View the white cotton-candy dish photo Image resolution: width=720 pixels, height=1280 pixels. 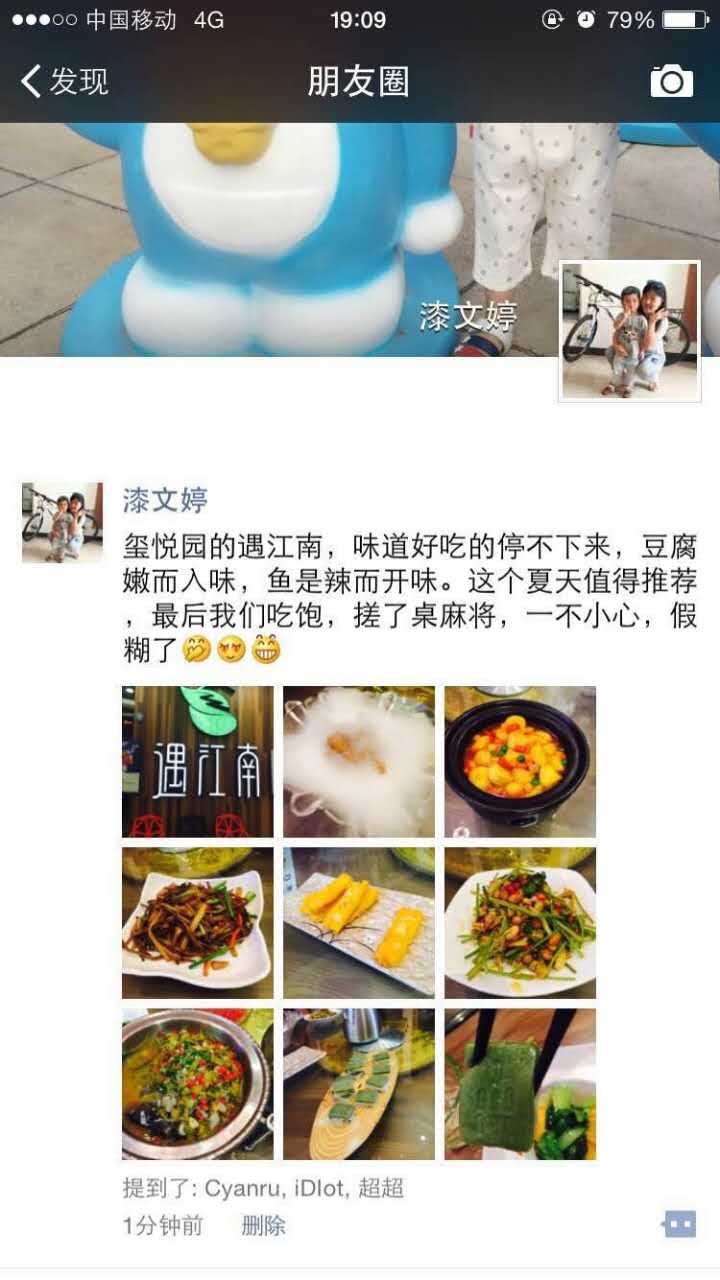(x=359, y=761)
